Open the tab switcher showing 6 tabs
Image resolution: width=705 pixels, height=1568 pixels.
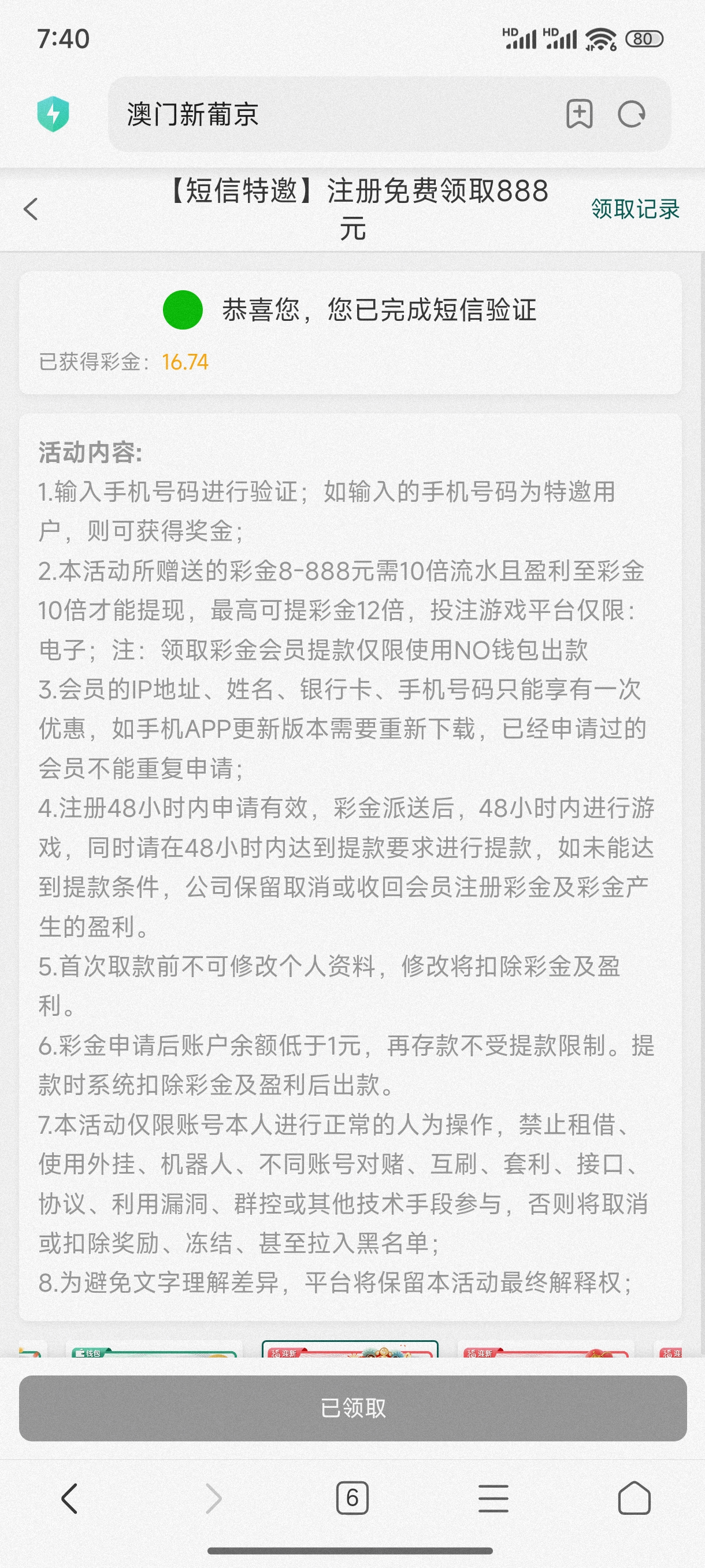click(352, 1498)
